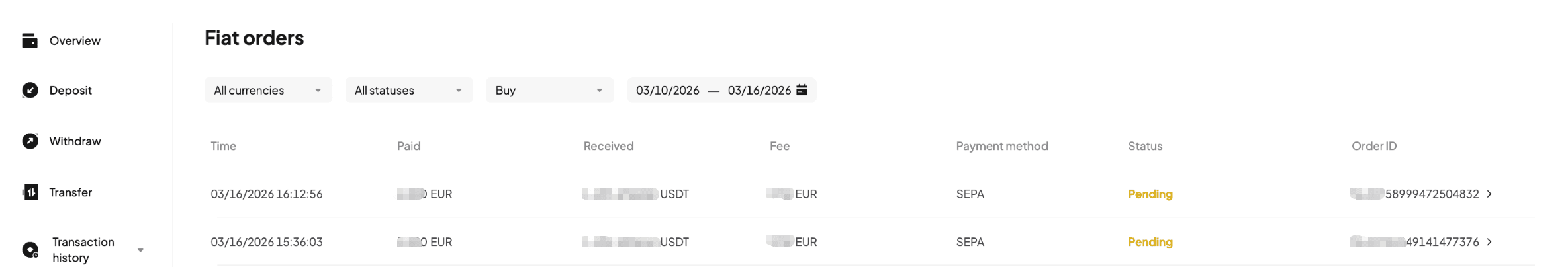Open the 16:12:56 order details

point(1489,194)
